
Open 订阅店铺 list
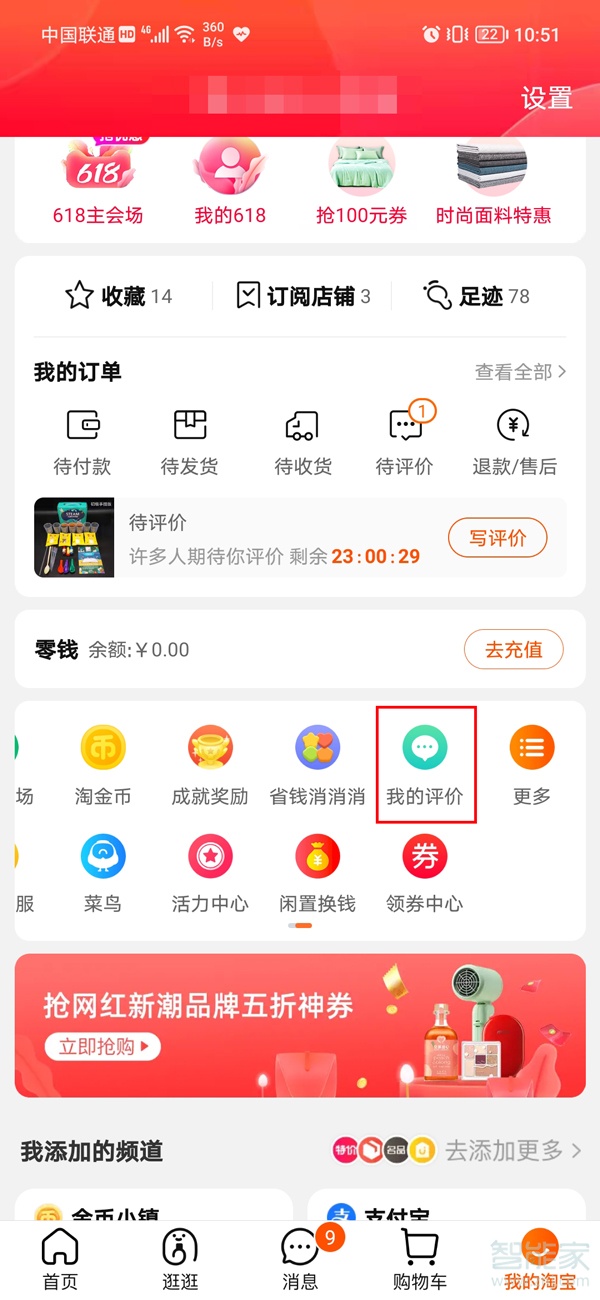303,296
